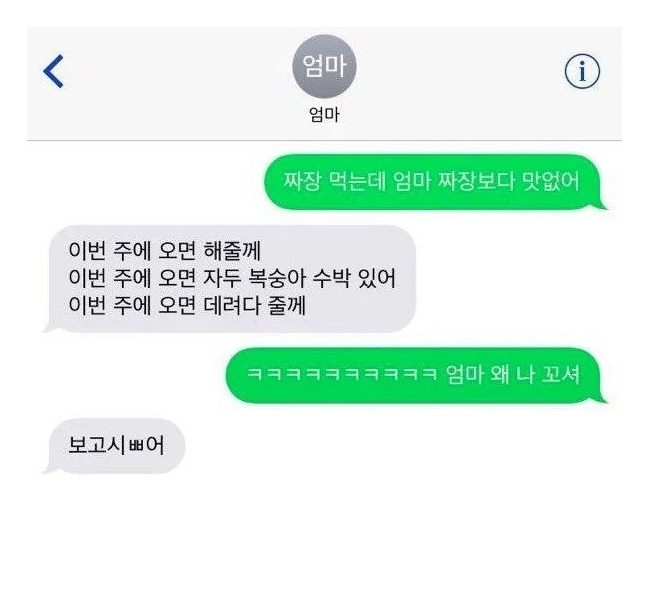Viewport: 649px width, 603px height.
Task: Open the conversation details info icon
Action: pos(582,71)
